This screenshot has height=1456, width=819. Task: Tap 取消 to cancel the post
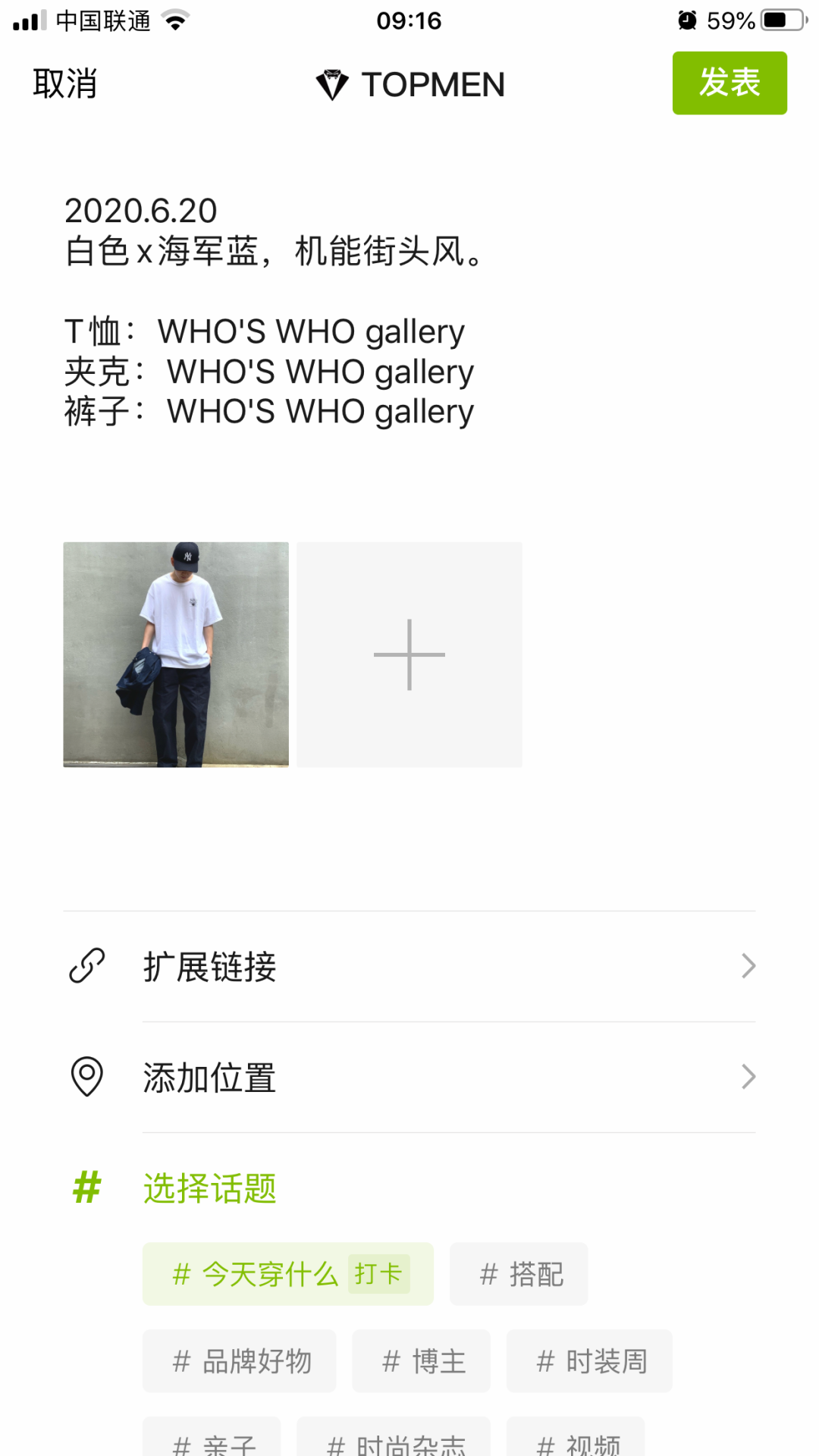pos(65,83)
